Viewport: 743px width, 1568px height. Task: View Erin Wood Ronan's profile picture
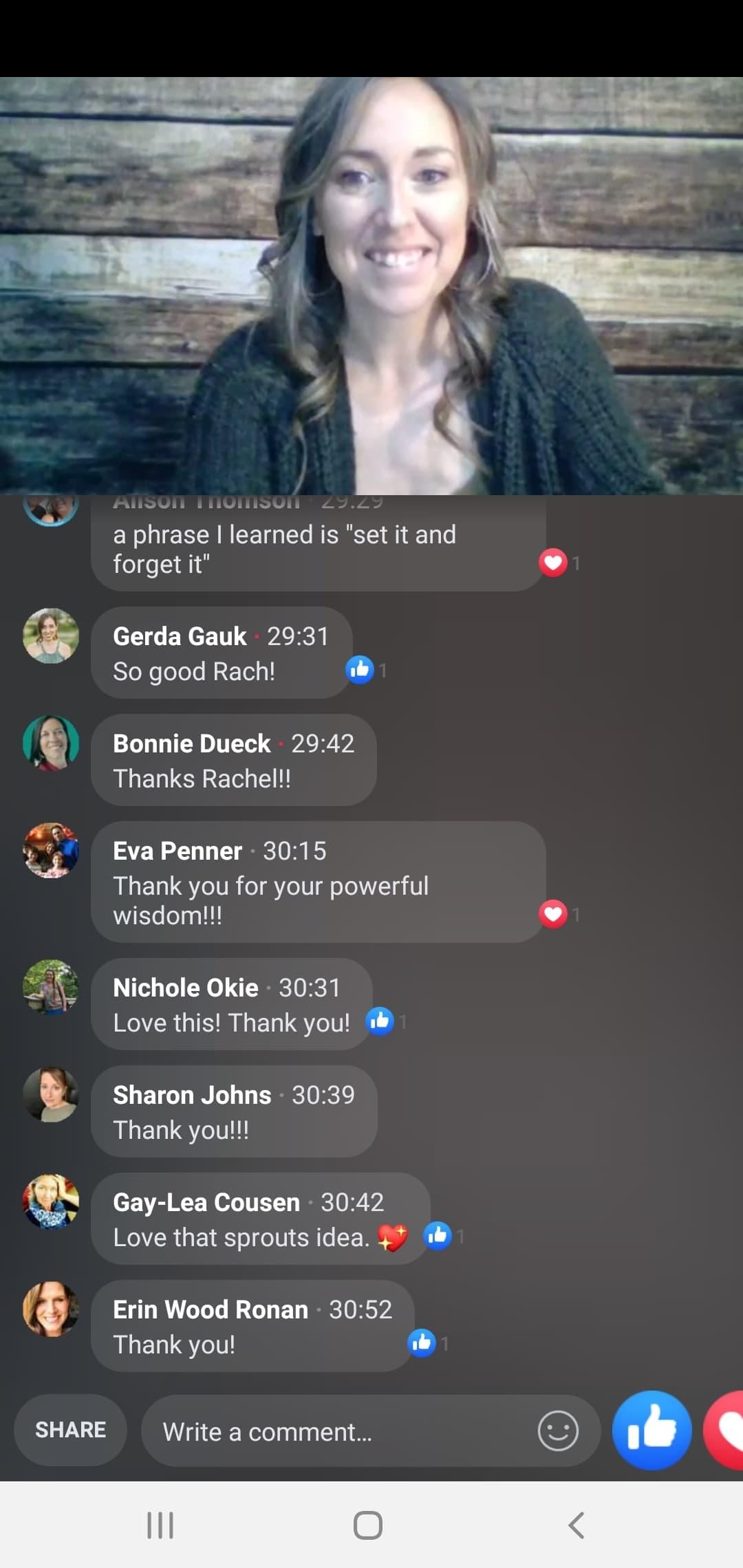(x=51, y=1309)
